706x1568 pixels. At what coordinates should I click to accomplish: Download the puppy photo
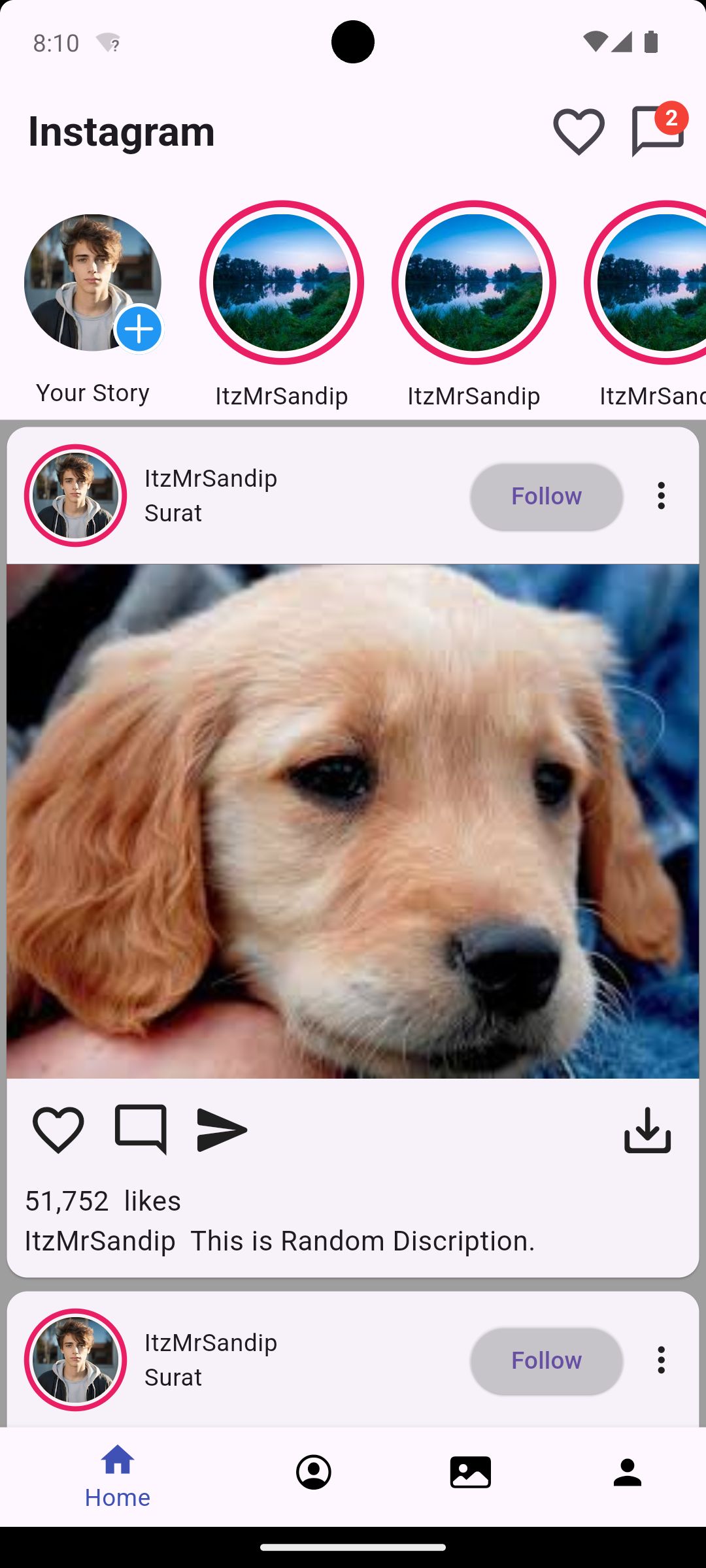[647, 1130]
